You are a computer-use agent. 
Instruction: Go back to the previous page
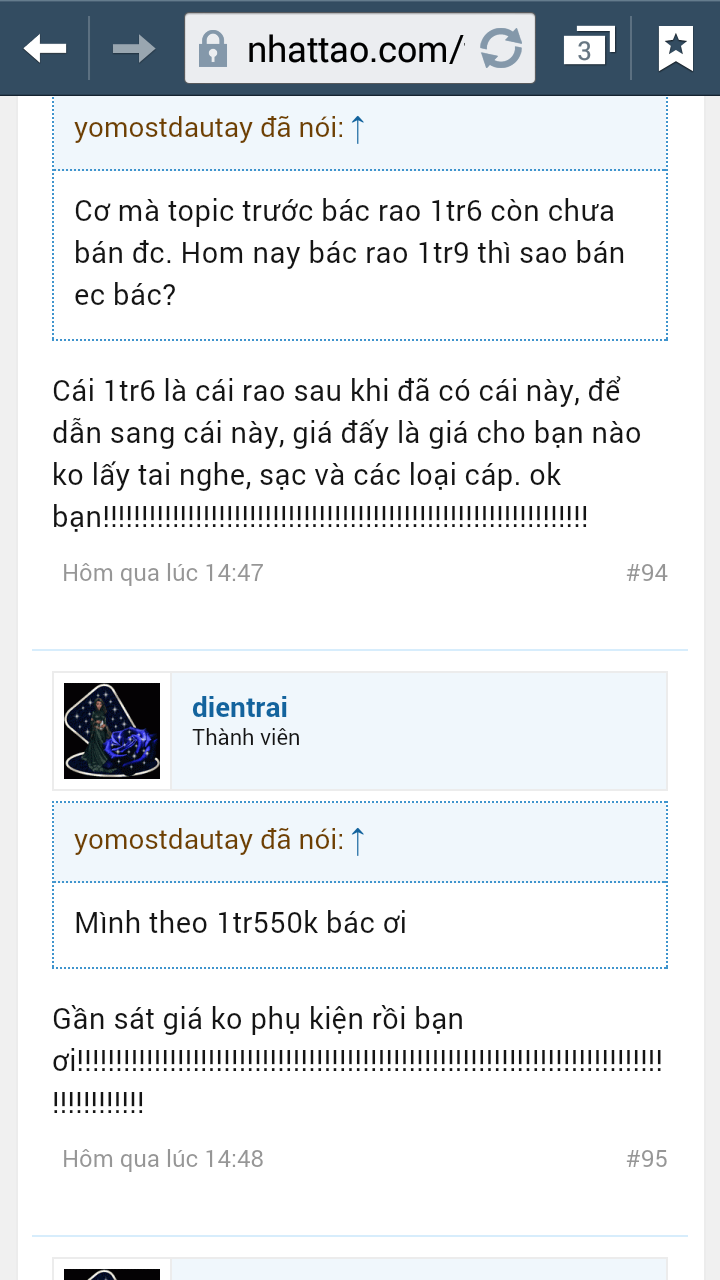(45, 47)
